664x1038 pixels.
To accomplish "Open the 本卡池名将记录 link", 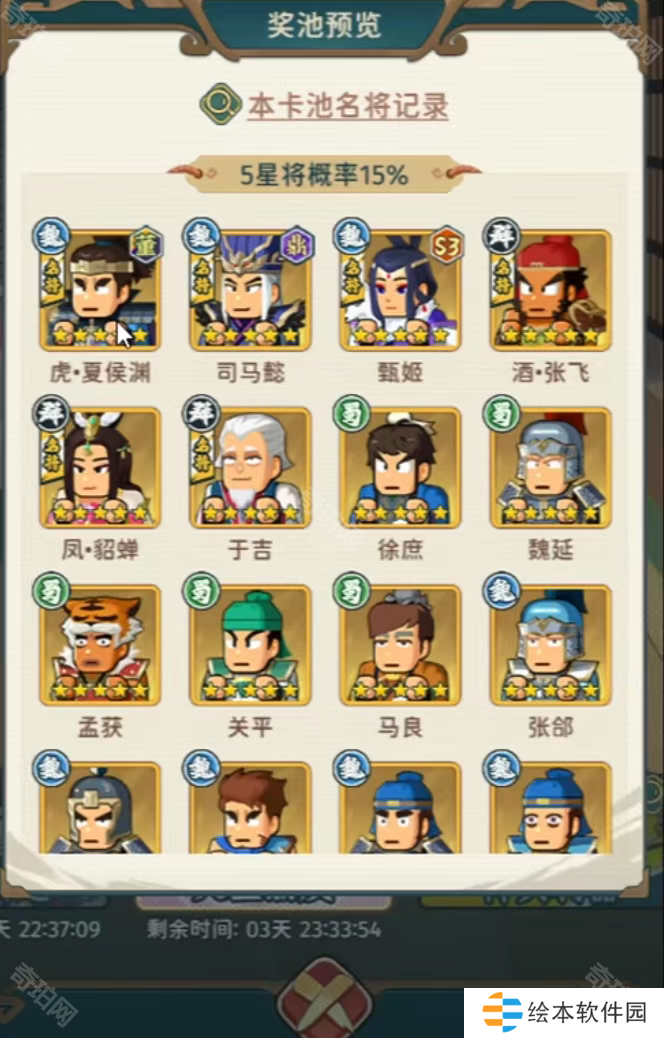I will pyautogui.click(x=347, y=106).
